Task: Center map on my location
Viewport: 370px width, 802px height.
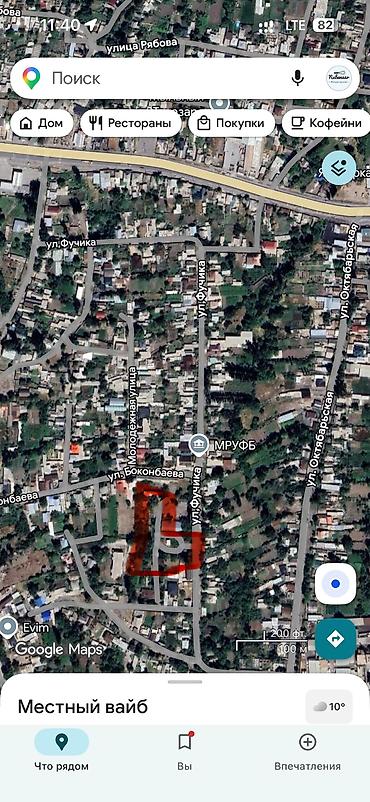Action: point(335,584)
